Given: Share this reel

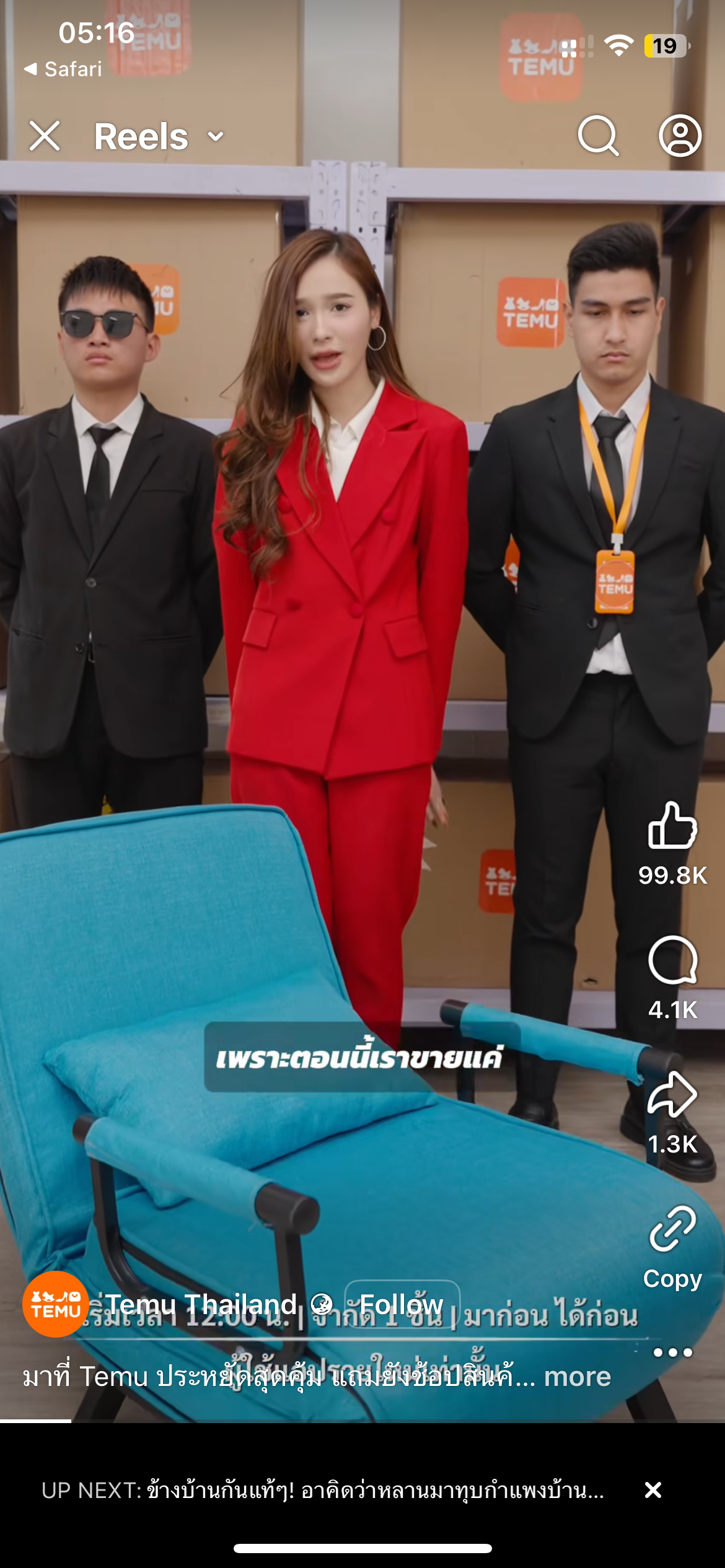Looking at the screenshot, I should [x=672, y=1095].
